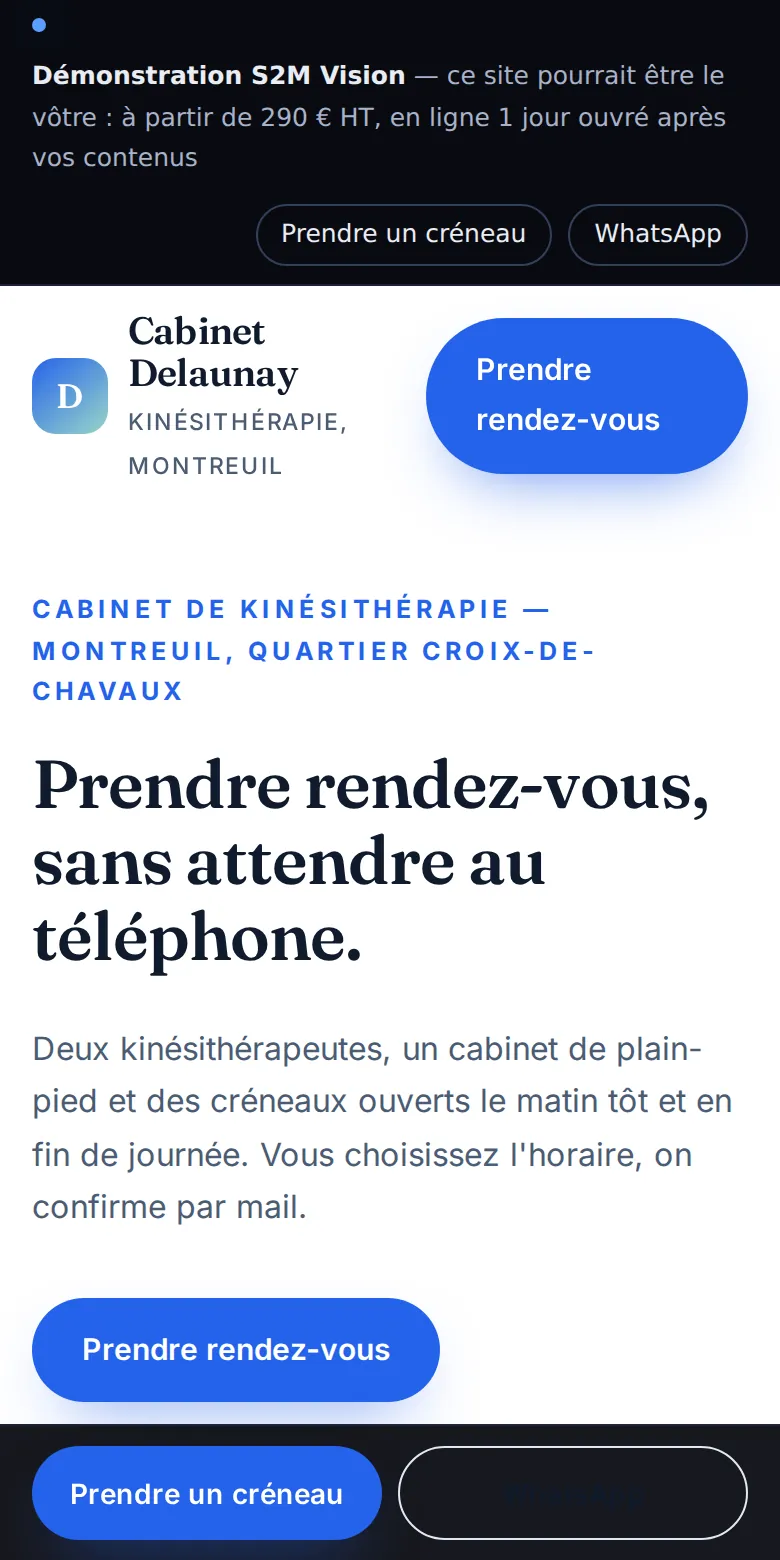The width and height of the screenshot is (780, 1560).
Task: Tap Prendre un créneau in the bottom bar
Action: point(207,1493)
